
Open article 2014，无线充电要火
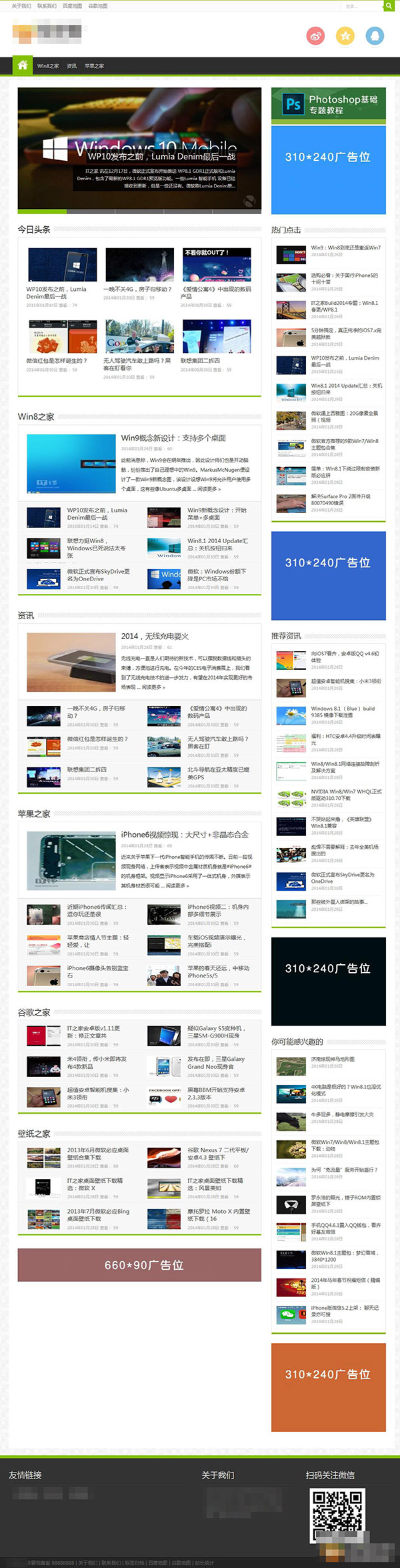coord(155,636)
